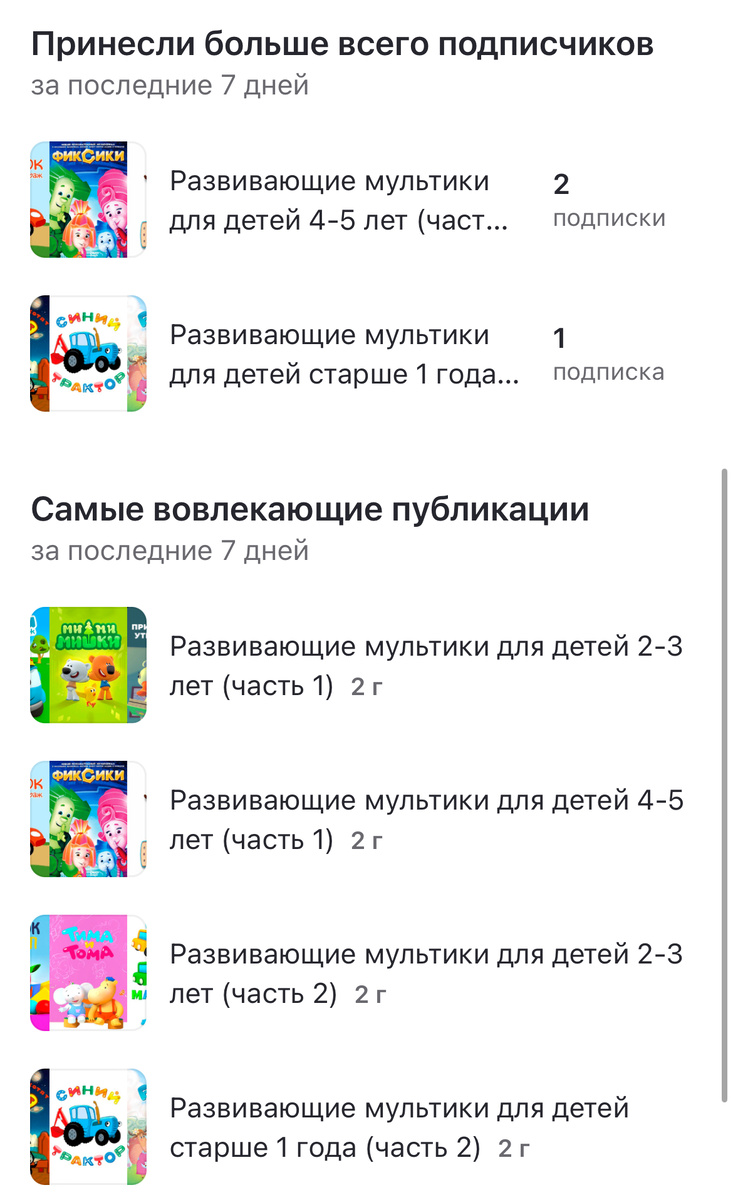Select the Ми-ми-мишки video thumbnail
Image resolution: width=733 pixels, height=1200 pixels.
click(88, 664)
